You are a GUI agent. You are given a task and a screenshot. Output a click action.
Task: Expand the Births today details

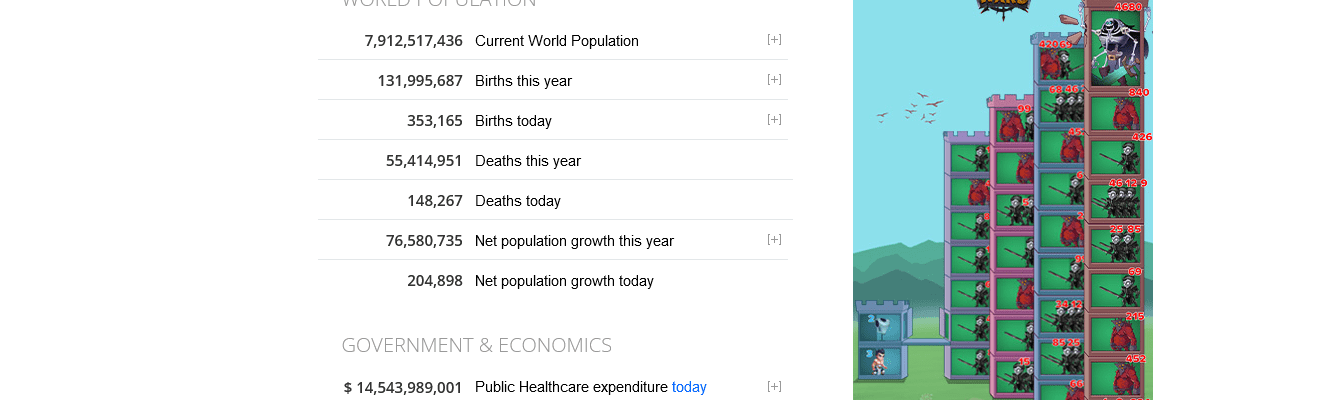tap(774, 120)
